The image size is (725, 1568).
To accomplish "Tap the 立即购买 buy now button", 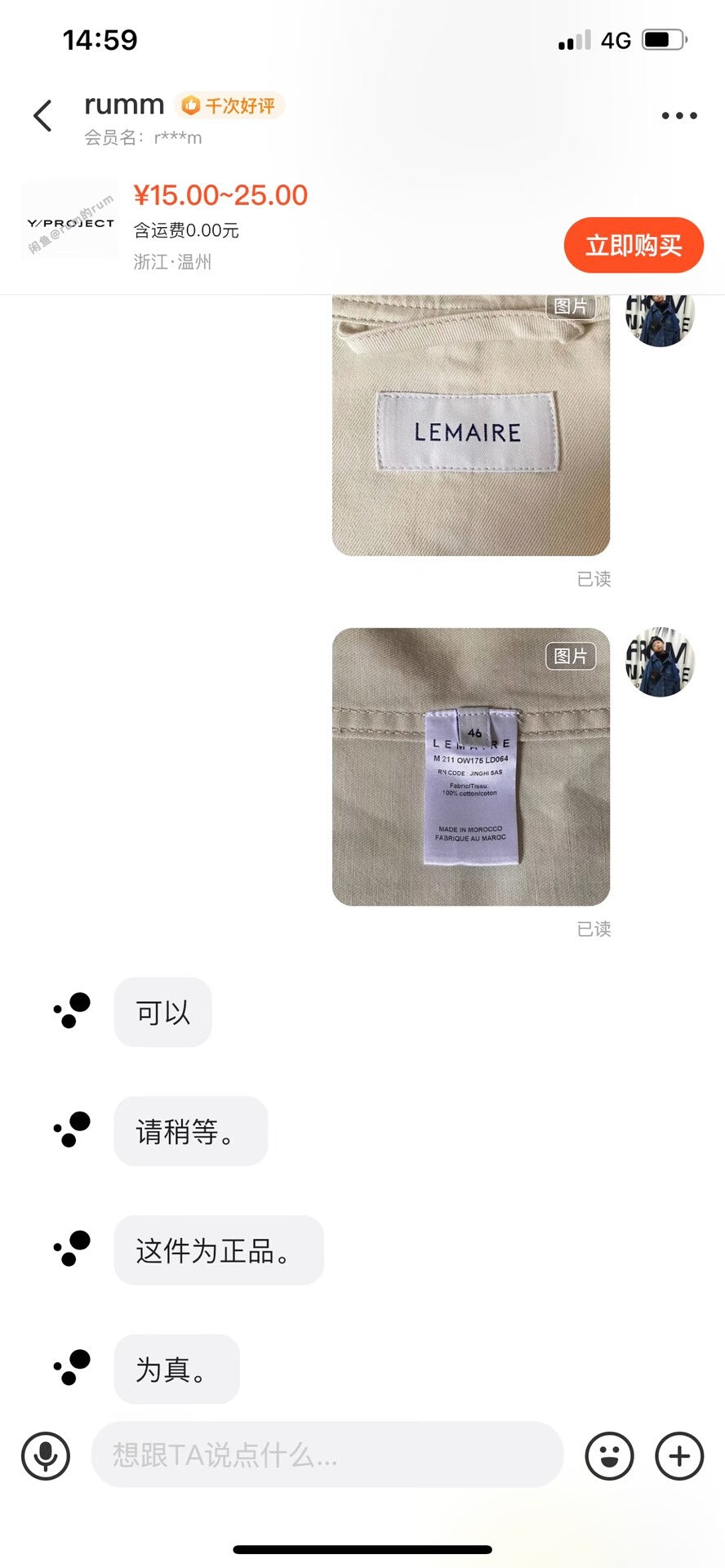I will tap(633, 245).
